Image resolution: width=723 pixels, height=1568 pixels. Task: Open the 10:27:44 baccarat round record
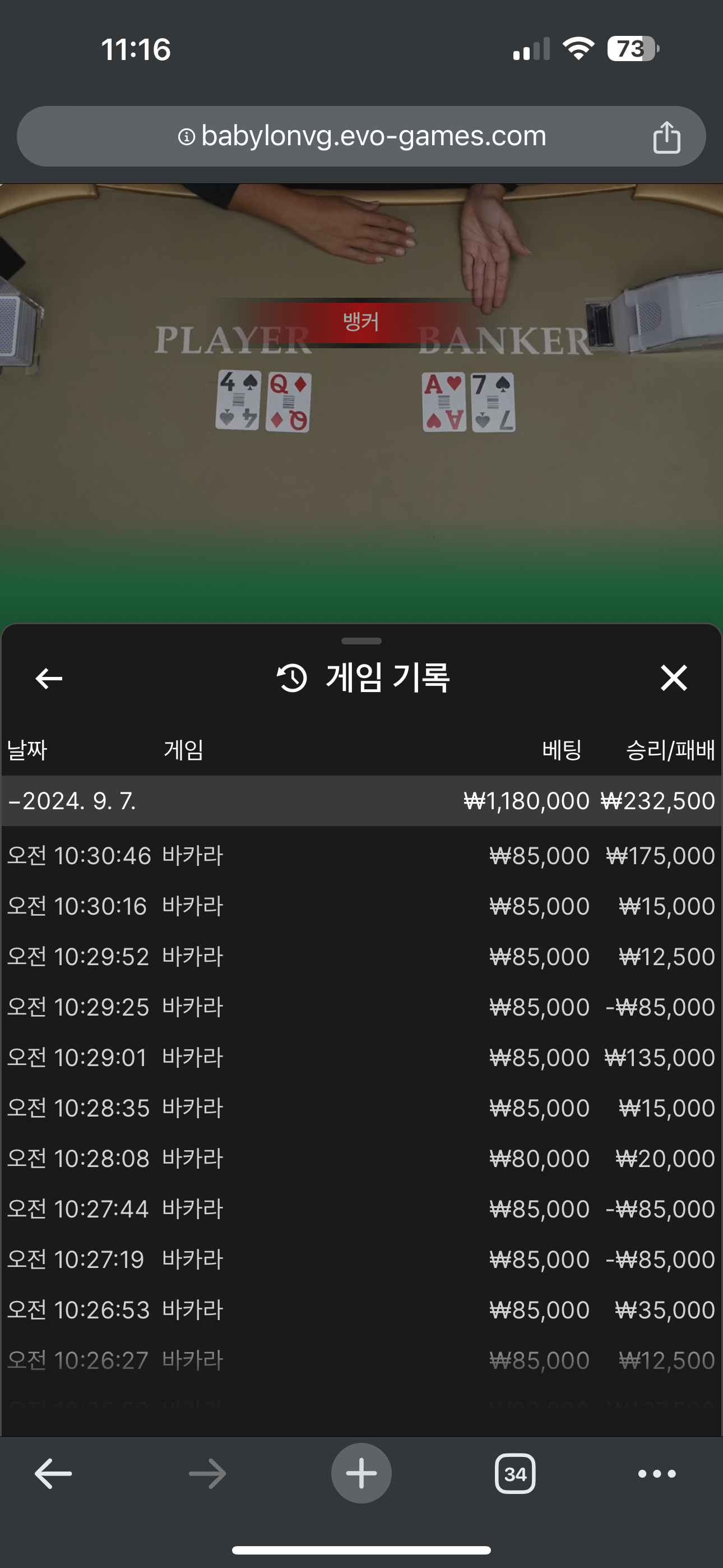coord(361,1209)
